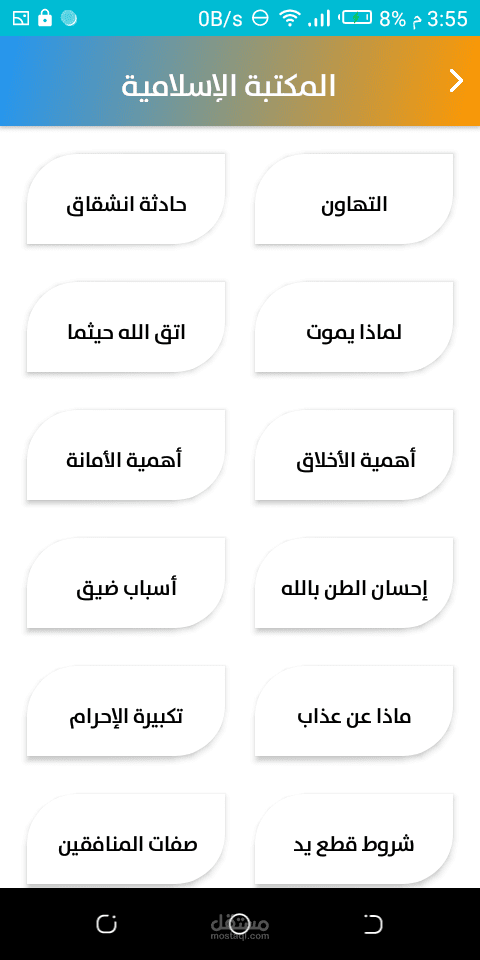
Task: Select the تكبيرة الإحرام card
Action: (126, 711)
